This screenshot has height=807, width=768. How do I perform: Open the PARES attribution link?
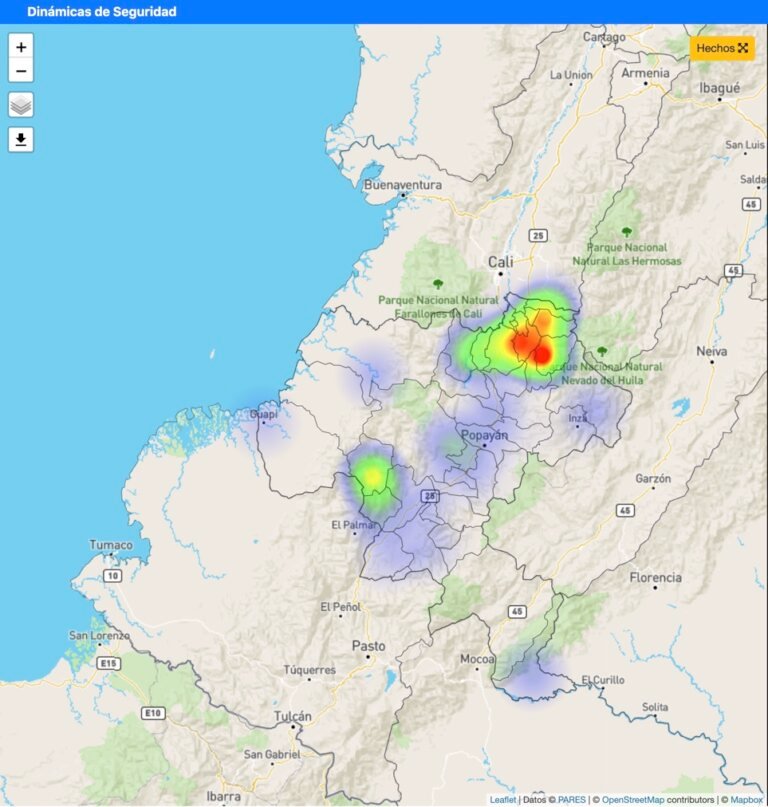pos(572,799)
